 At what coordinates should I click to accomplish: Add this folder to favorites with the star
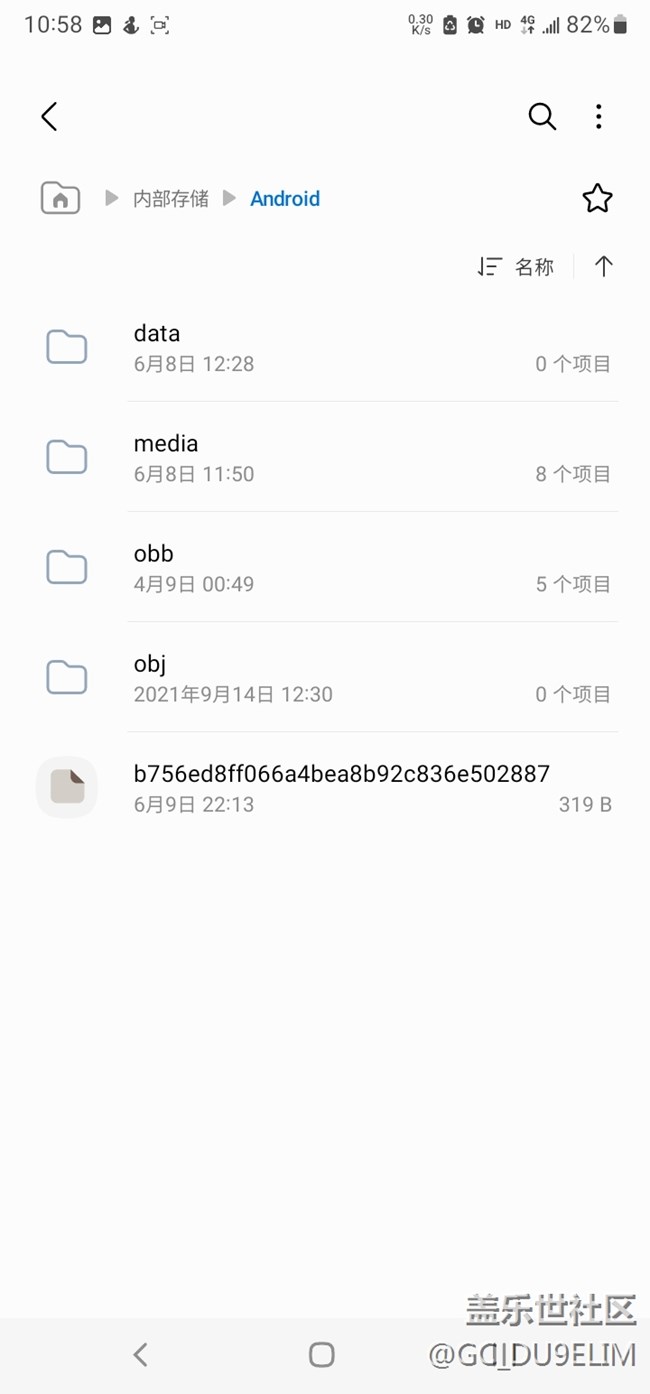coord(597,198)
